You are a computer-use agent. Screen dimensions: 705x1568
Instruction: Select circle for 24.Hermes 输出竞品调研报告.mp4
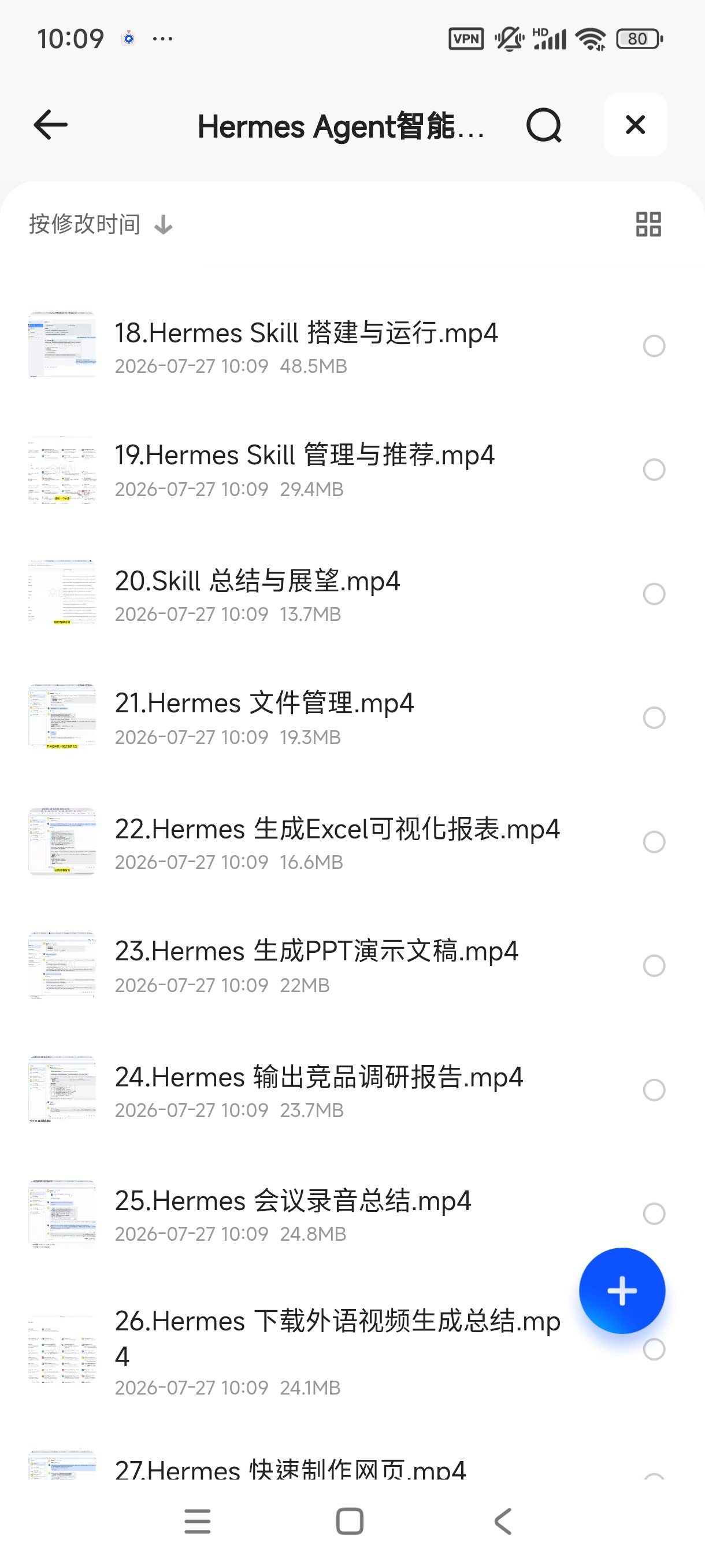(x=654, y=1090)
